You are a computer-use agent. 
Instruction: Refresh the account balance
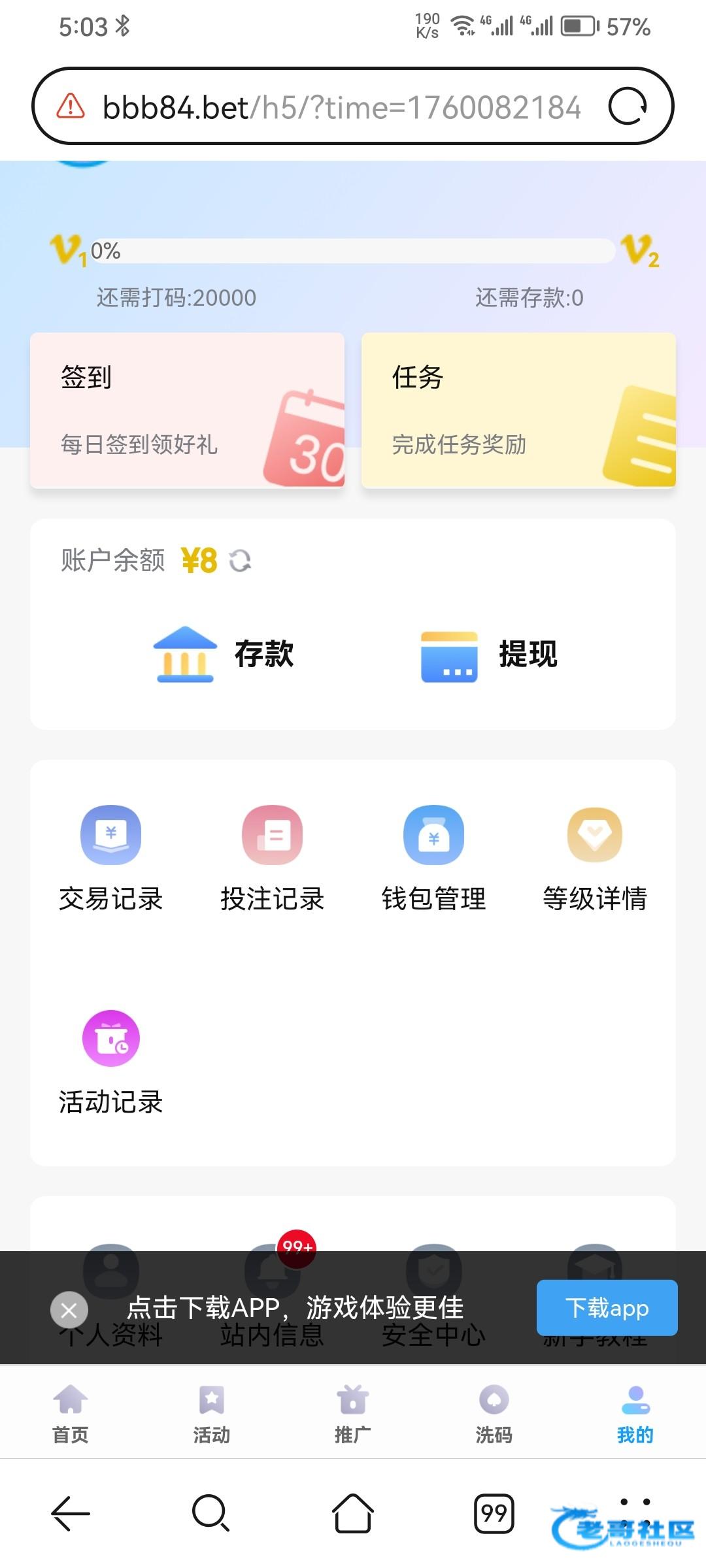click(240, 561)
